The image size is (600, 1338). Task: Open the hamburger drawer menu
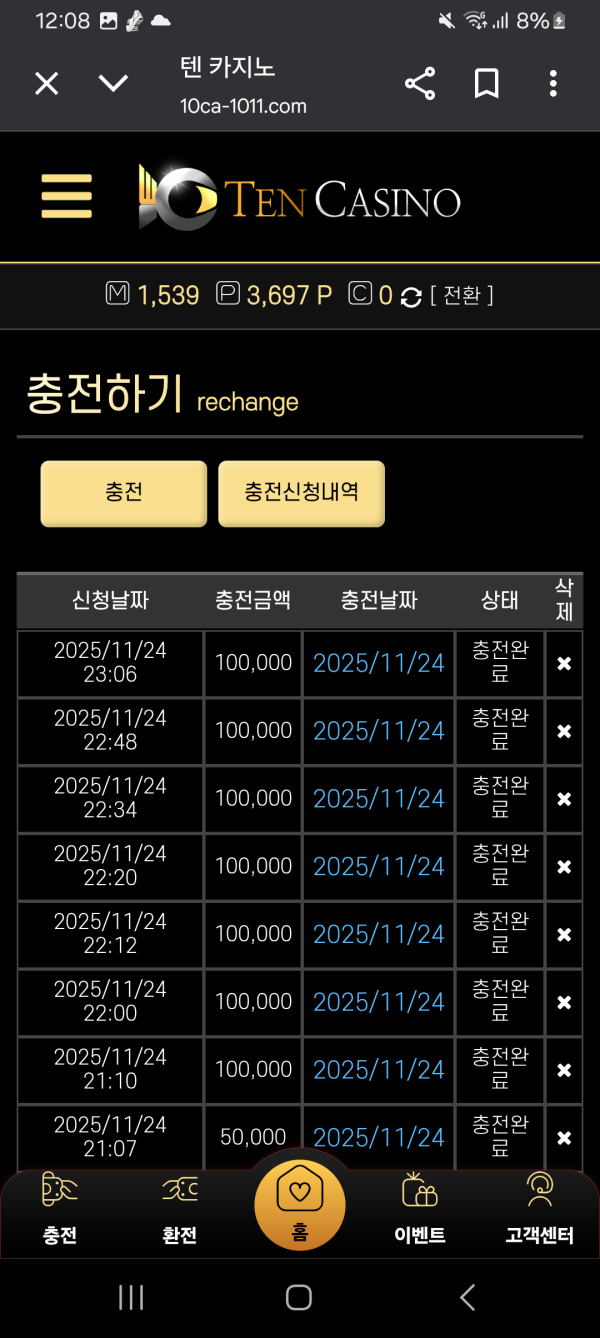[67, 196]
